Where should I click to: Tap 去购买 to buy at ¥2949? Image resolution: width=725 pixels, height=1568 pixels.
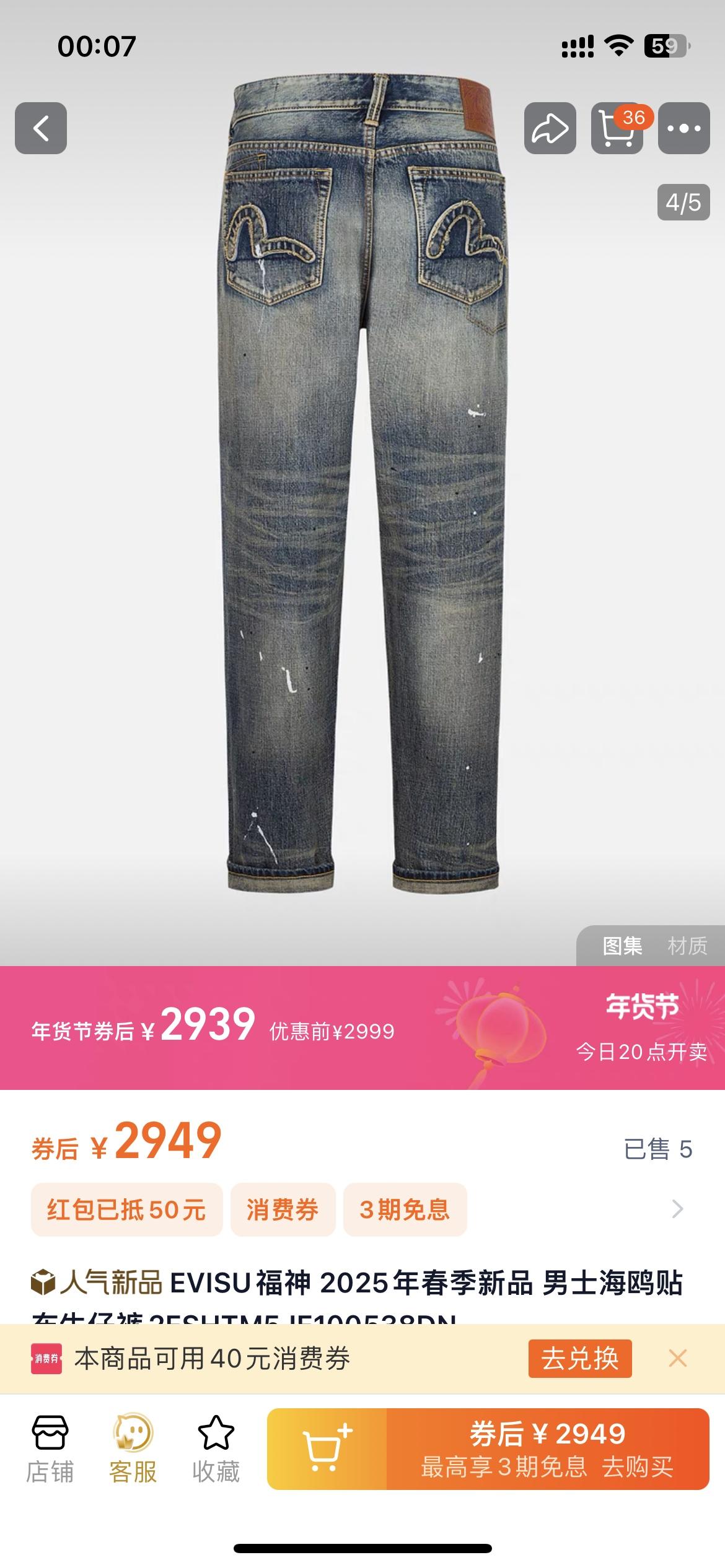548,1449
